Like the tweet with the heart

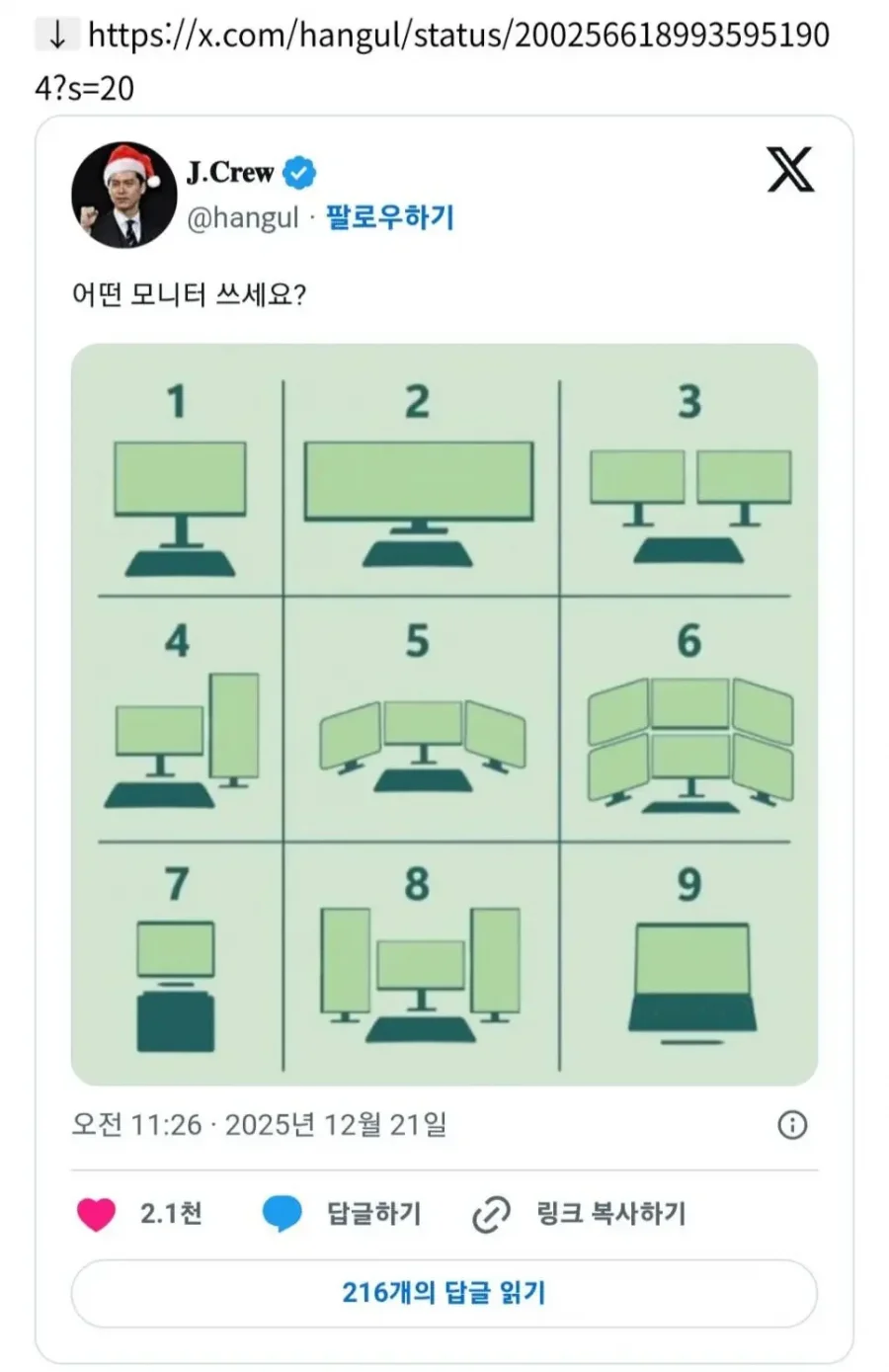97,1214
